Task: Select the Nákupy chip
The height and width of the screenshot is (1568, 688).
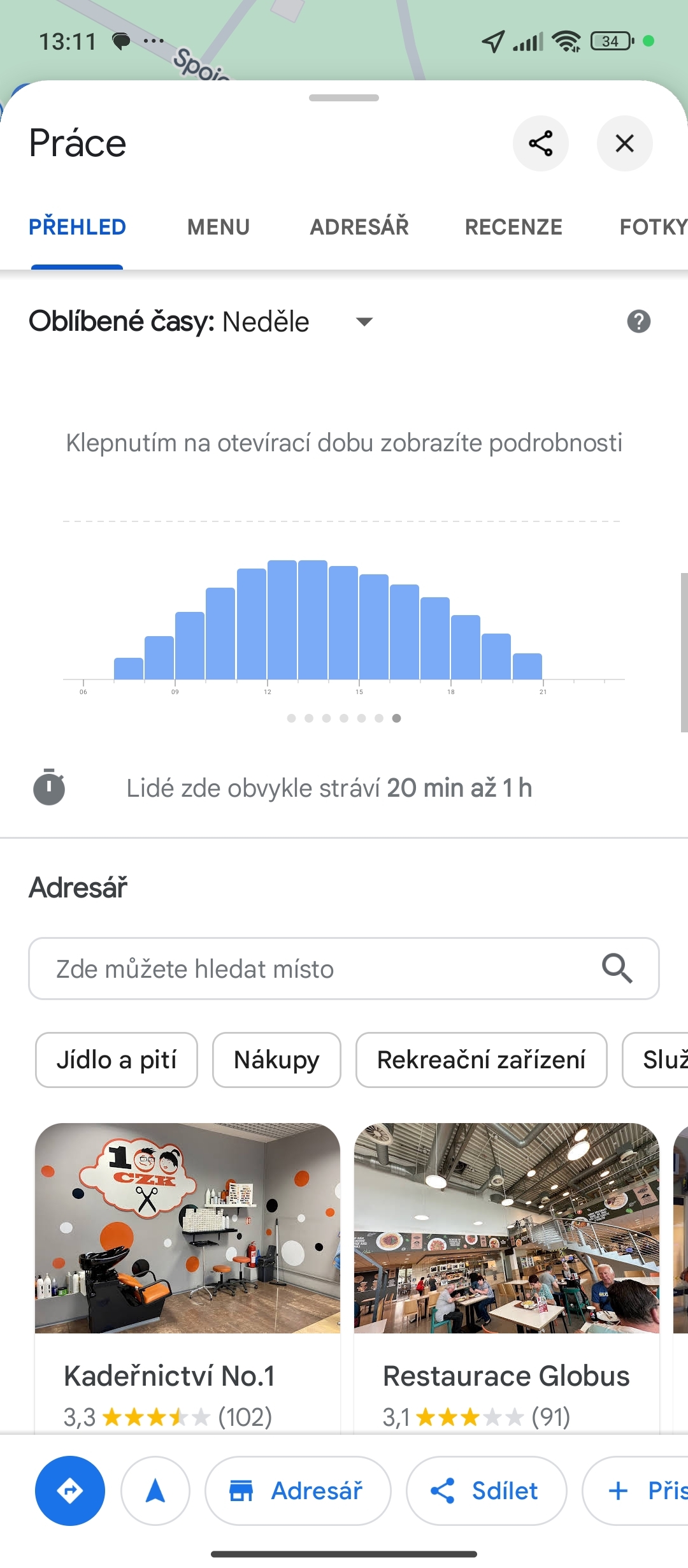Action: (x=276, y=1060)
